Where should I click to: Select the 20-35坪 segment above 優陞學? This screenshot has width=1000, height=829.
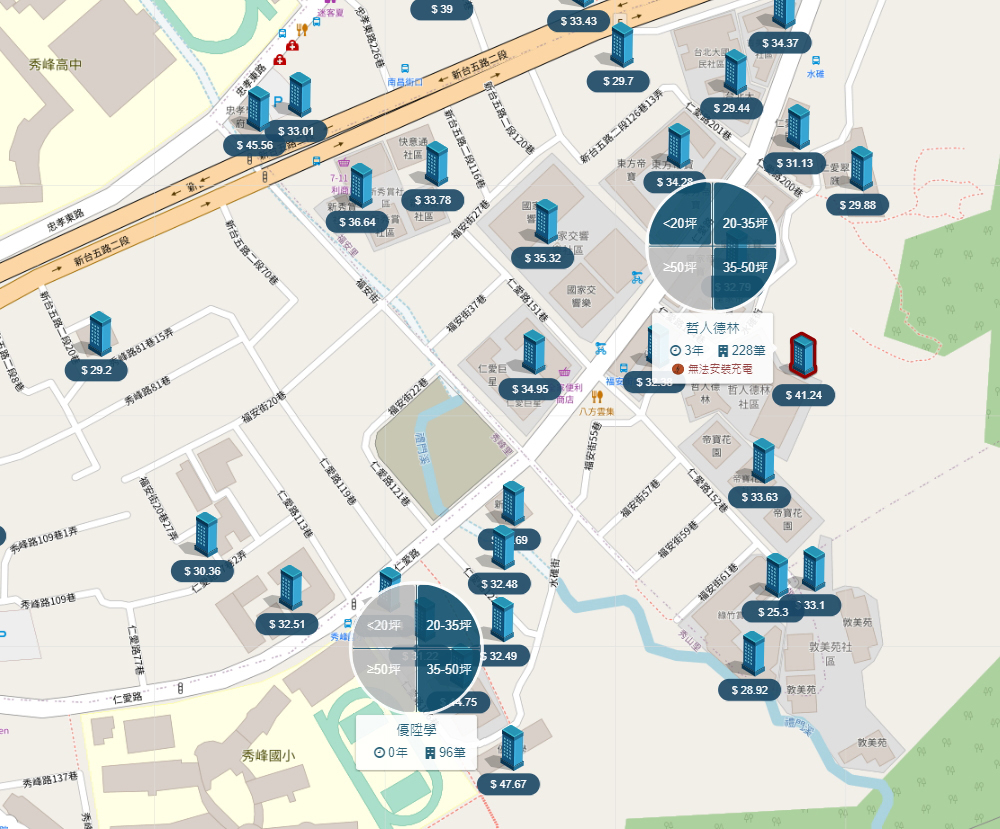point(447,625)
